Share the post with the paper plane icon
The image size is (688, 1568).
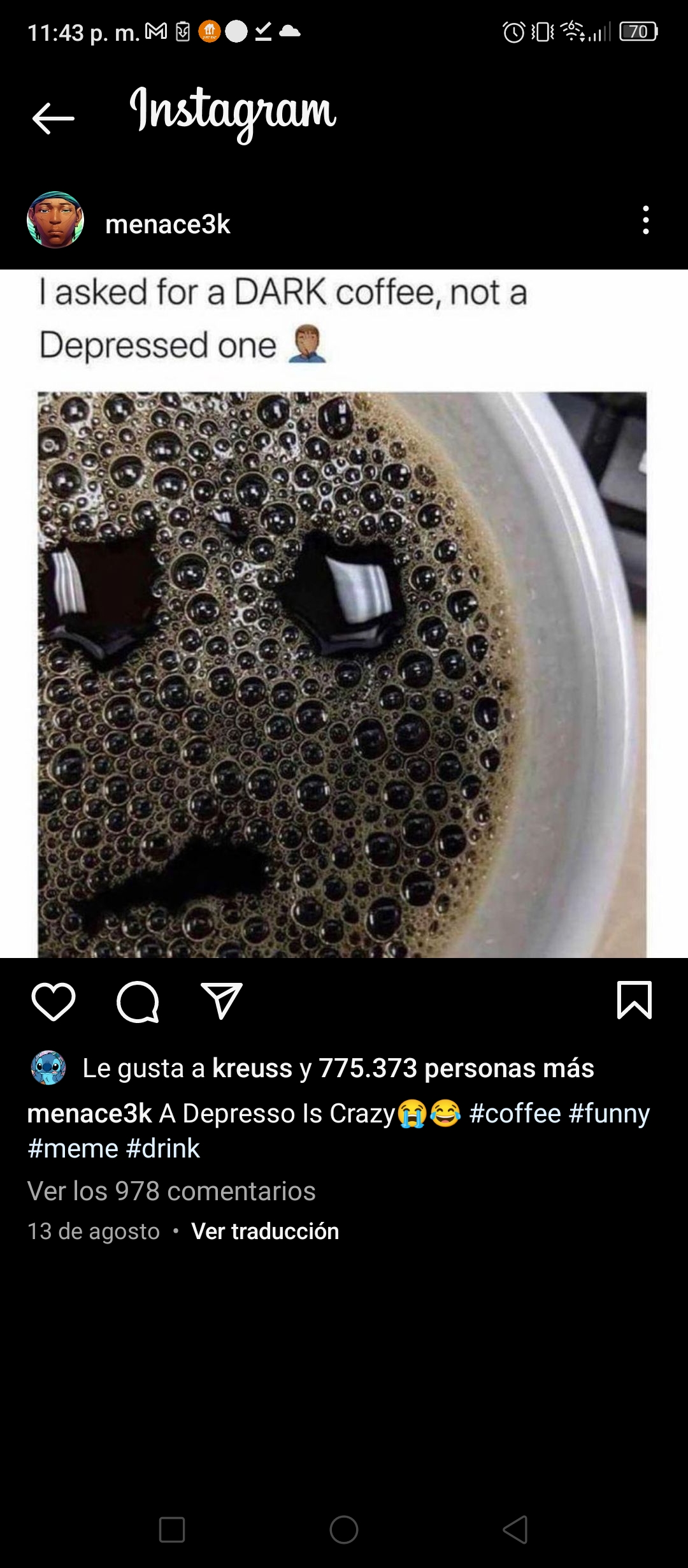222,1001
